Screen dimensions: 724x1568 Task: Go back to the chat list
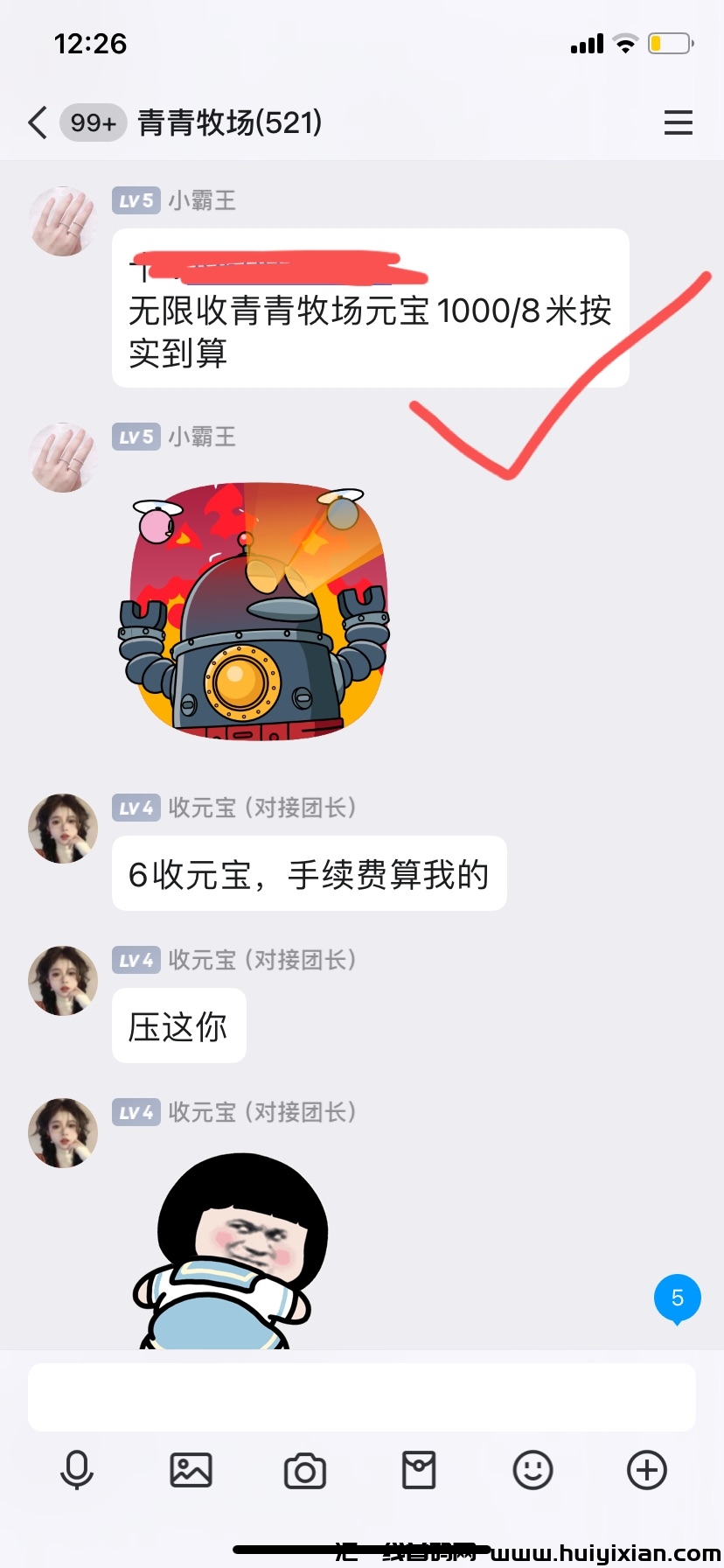[x=37, y=122]
